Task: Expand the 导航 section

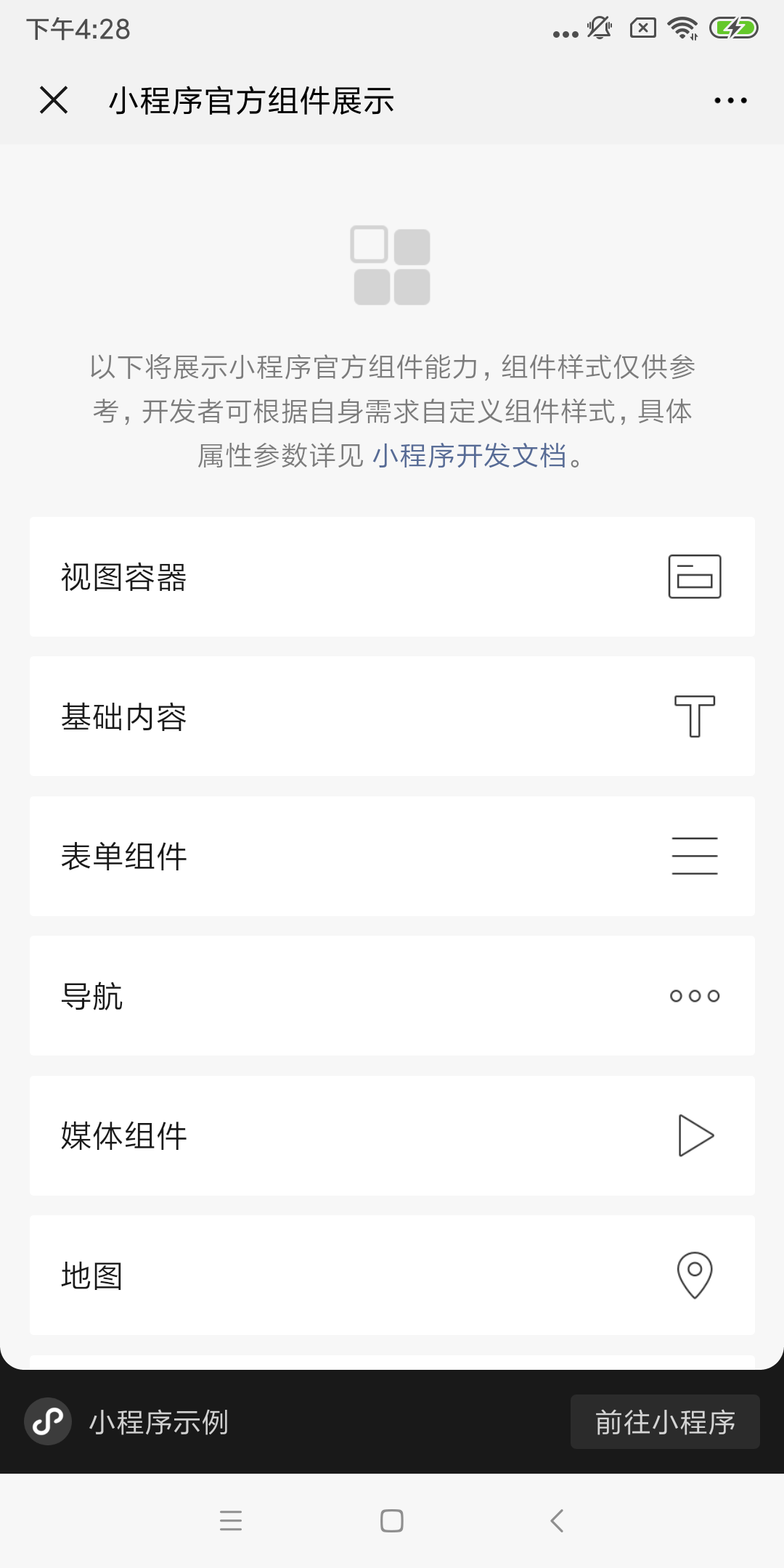Action: (392, 996)
